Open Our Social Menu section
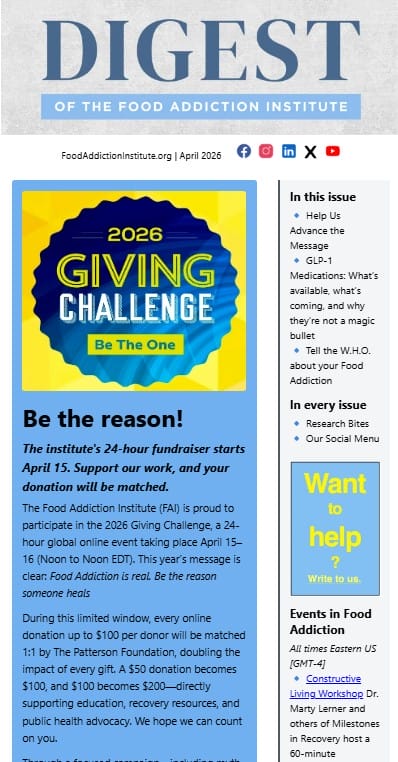The height and width of the screenshot is (762, 398). click(342, 438)
